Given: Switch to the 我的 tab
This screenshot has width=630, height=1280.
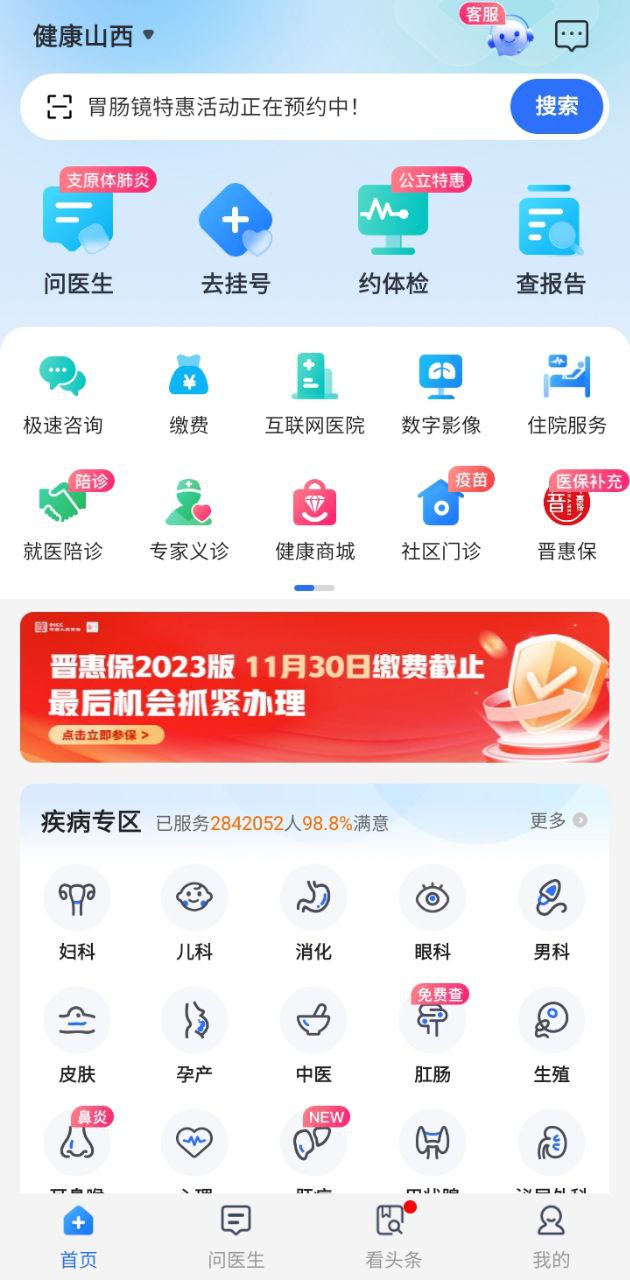Looking at the screenshot, I should (x=551, y=1236).
